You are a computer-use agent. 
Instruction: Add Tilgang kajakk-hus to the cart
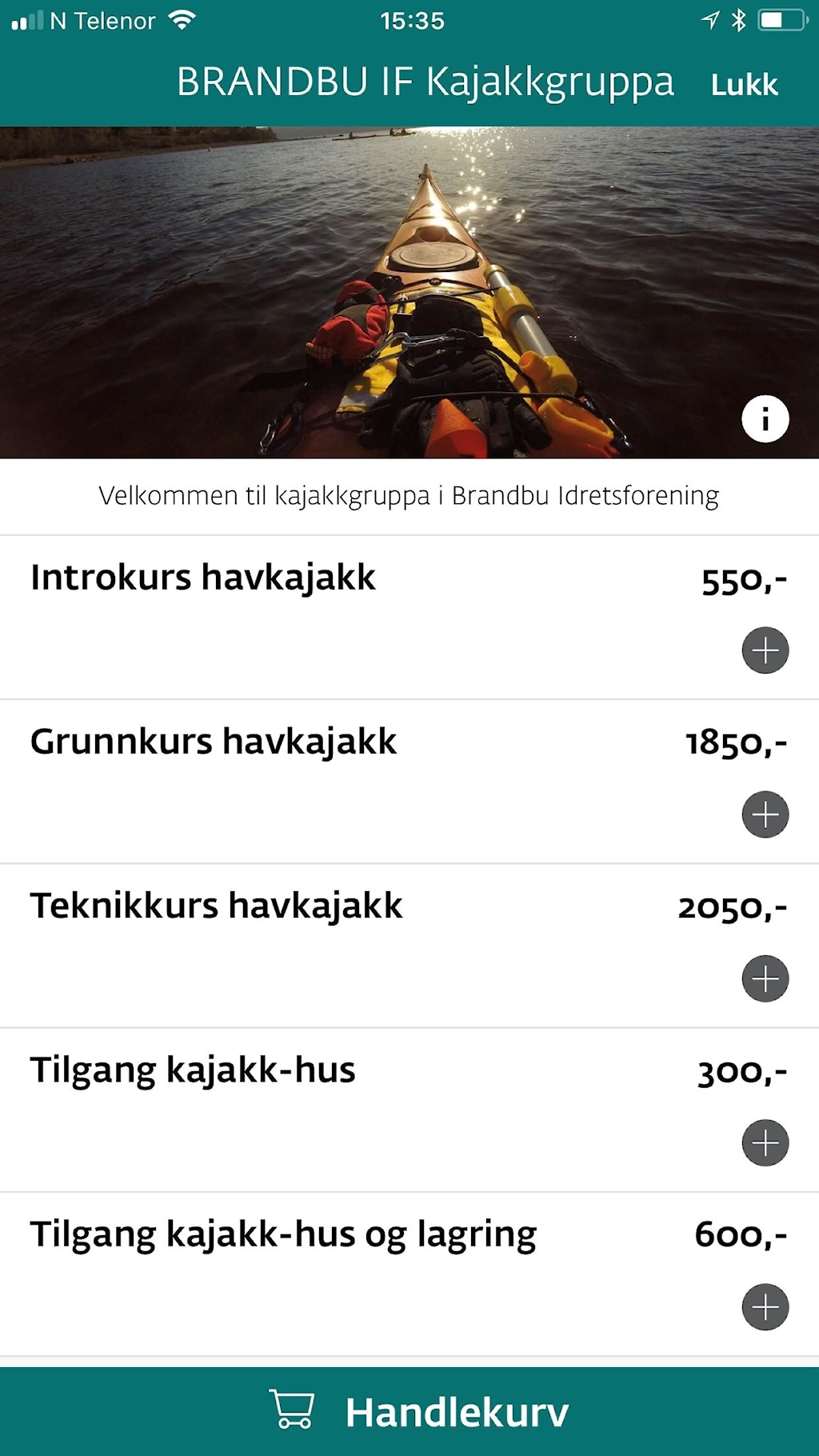click(765, 1142)
